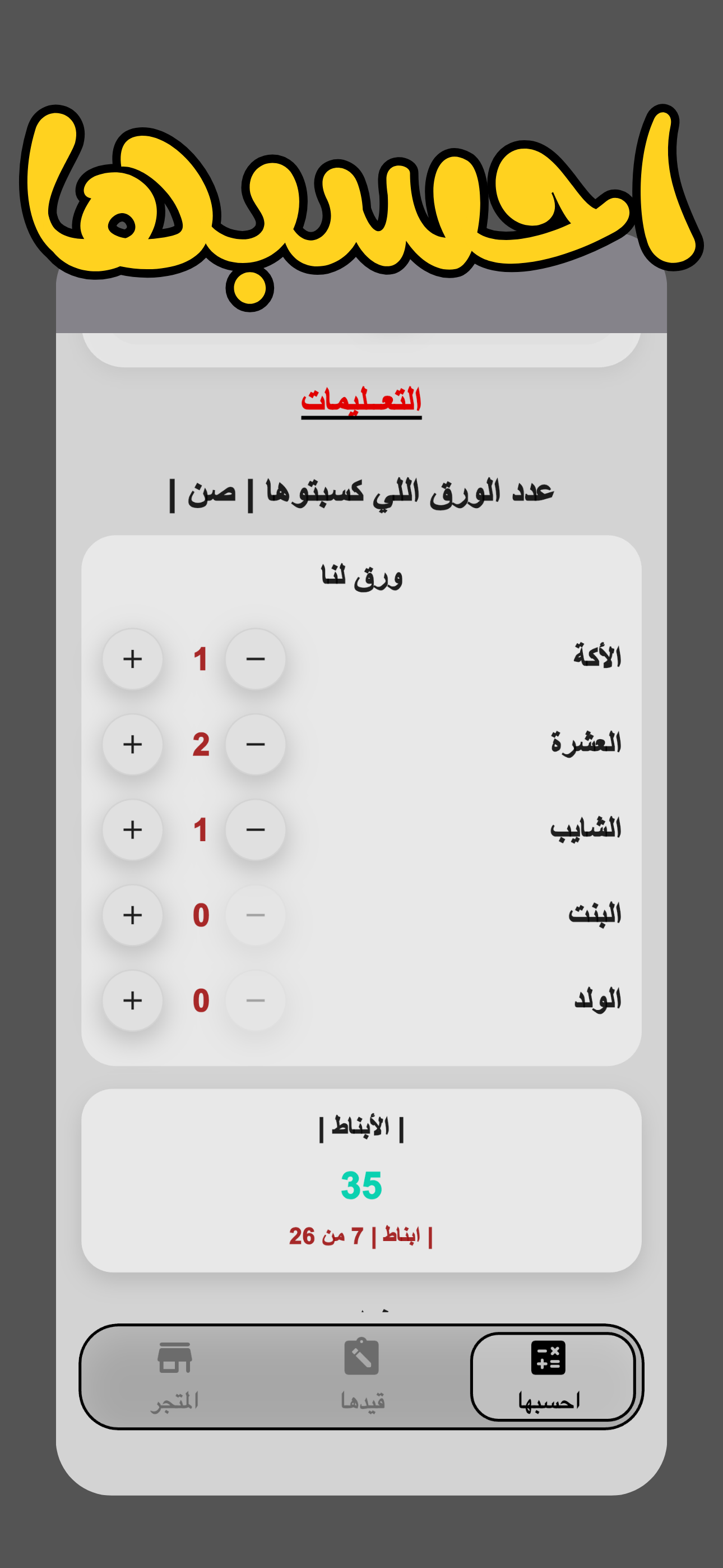Decrease the الشايب counter value
Screen dimensions: 723x1568
pos(256,829)
